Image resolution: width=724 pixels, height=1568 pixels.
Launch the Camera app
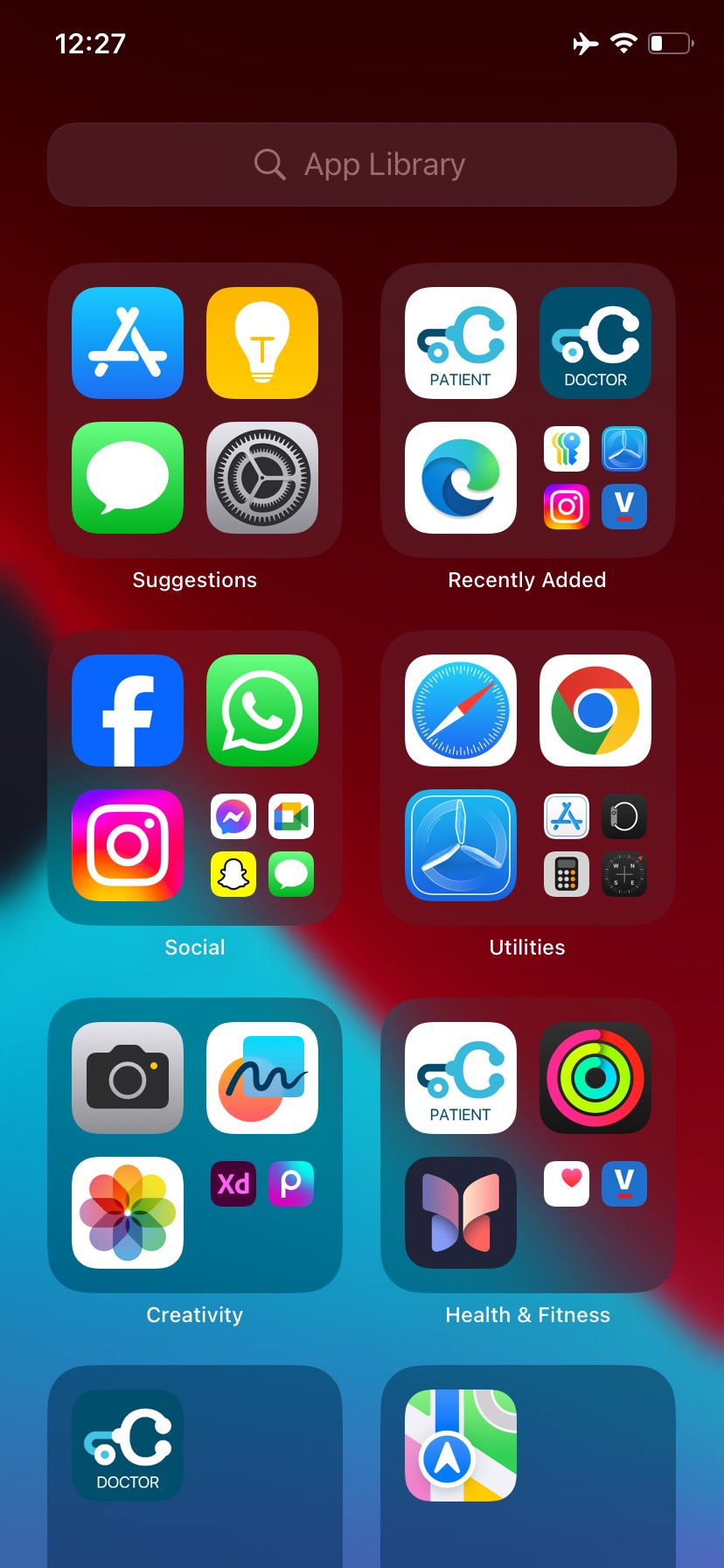click(128, 1078)
